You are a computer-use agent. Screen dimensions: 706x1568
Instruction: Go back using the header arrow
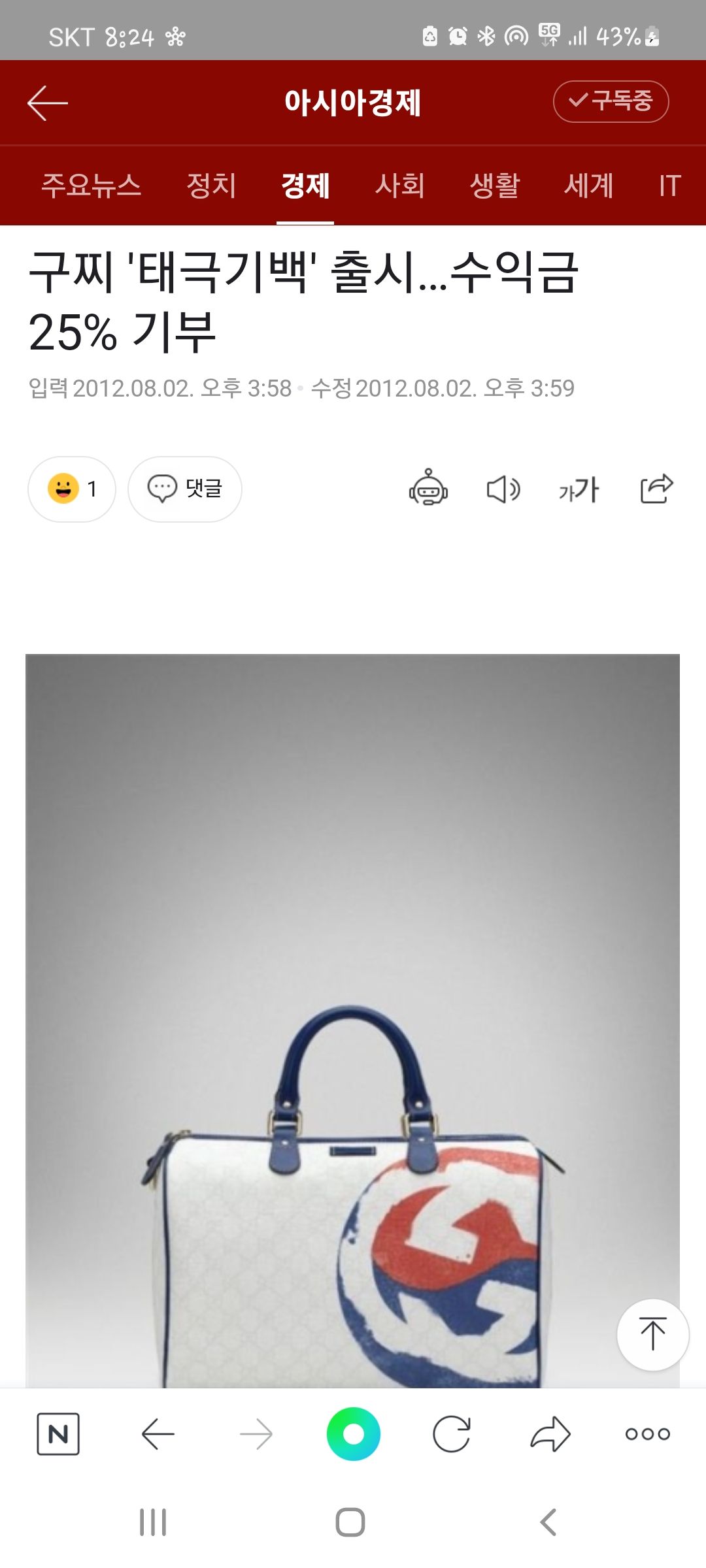point(48,103)
